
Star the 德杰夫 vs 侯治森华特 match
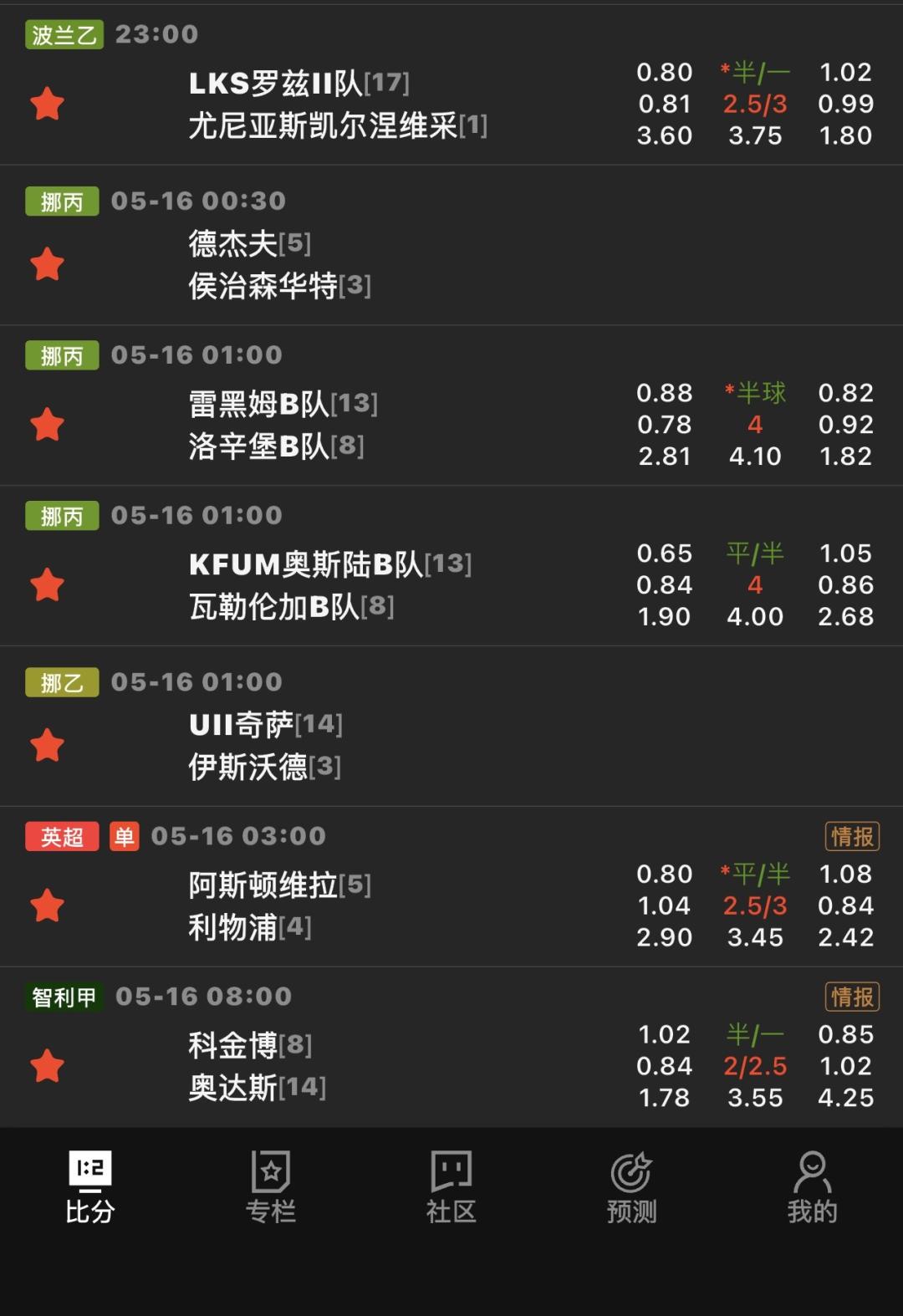(x=47, y=264)
